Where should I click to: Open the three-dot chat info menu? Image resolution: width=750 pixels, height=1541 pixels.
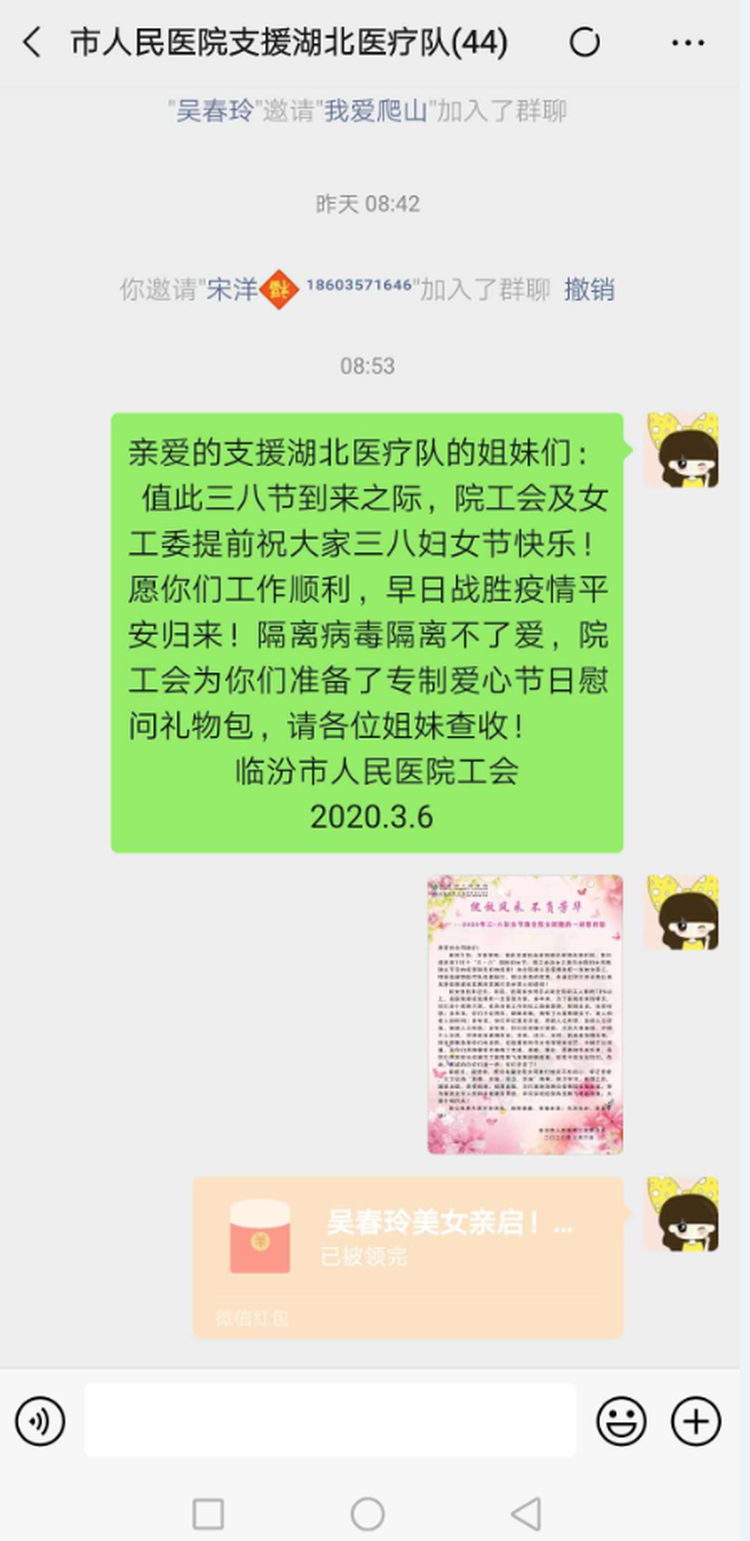(688, 43)
